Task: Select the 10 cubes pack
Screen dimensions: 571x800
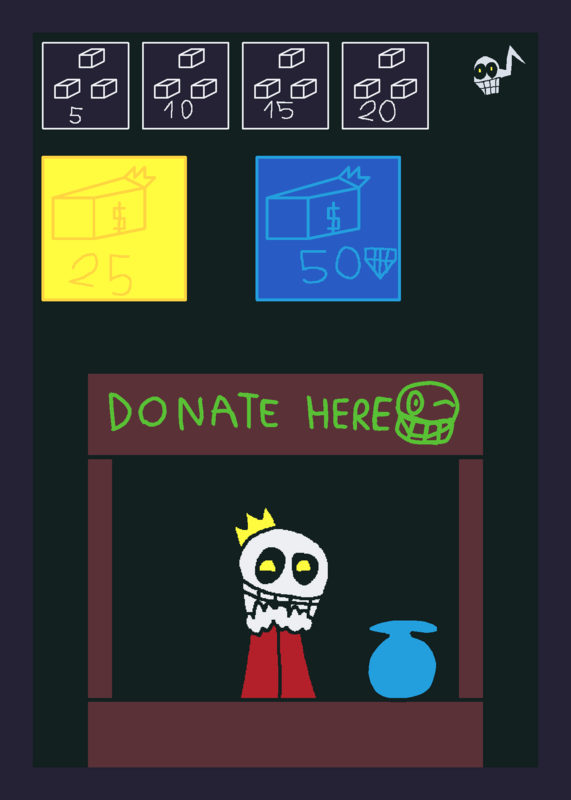Action: tap(185, 86)
